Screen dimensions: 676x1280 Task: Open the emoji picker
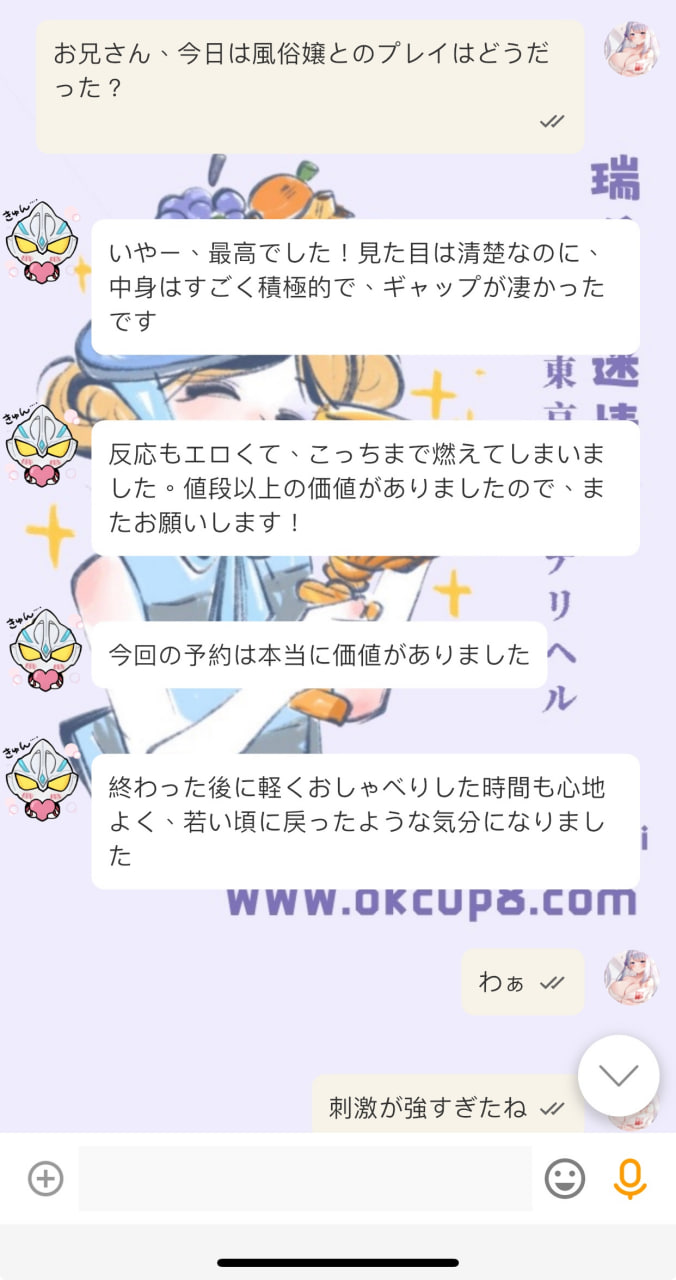564,1178
